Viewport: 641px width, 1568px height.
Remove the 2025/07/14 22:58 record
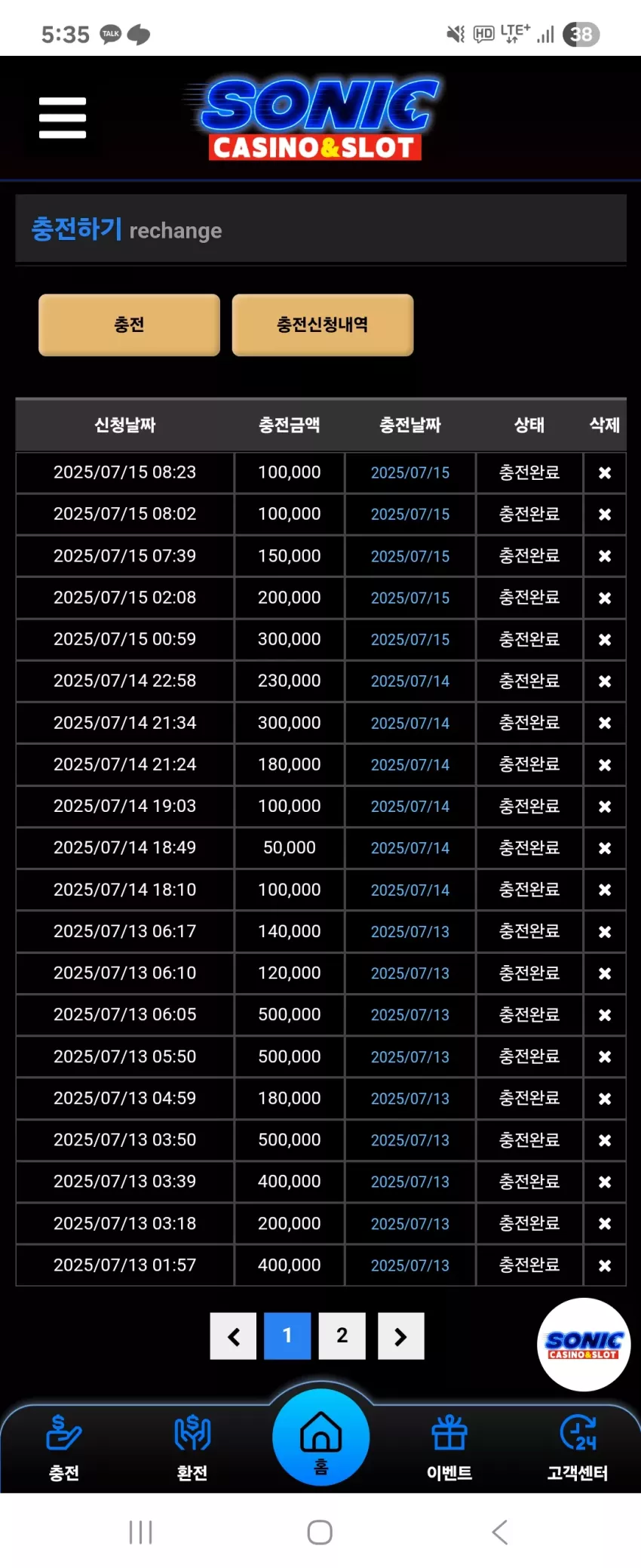605,681
